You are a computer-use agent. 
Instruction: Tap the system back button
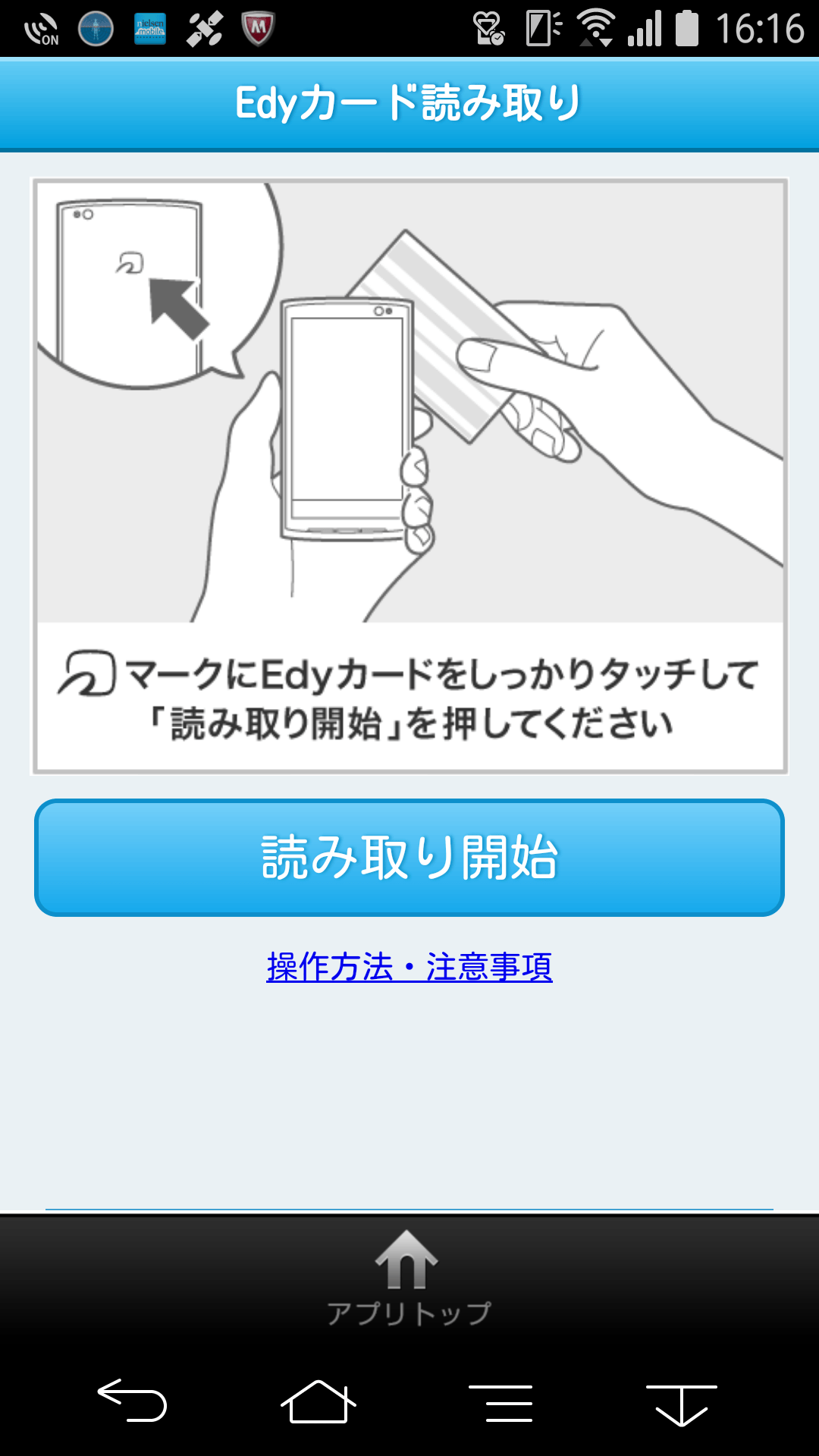pos(132,1400)
